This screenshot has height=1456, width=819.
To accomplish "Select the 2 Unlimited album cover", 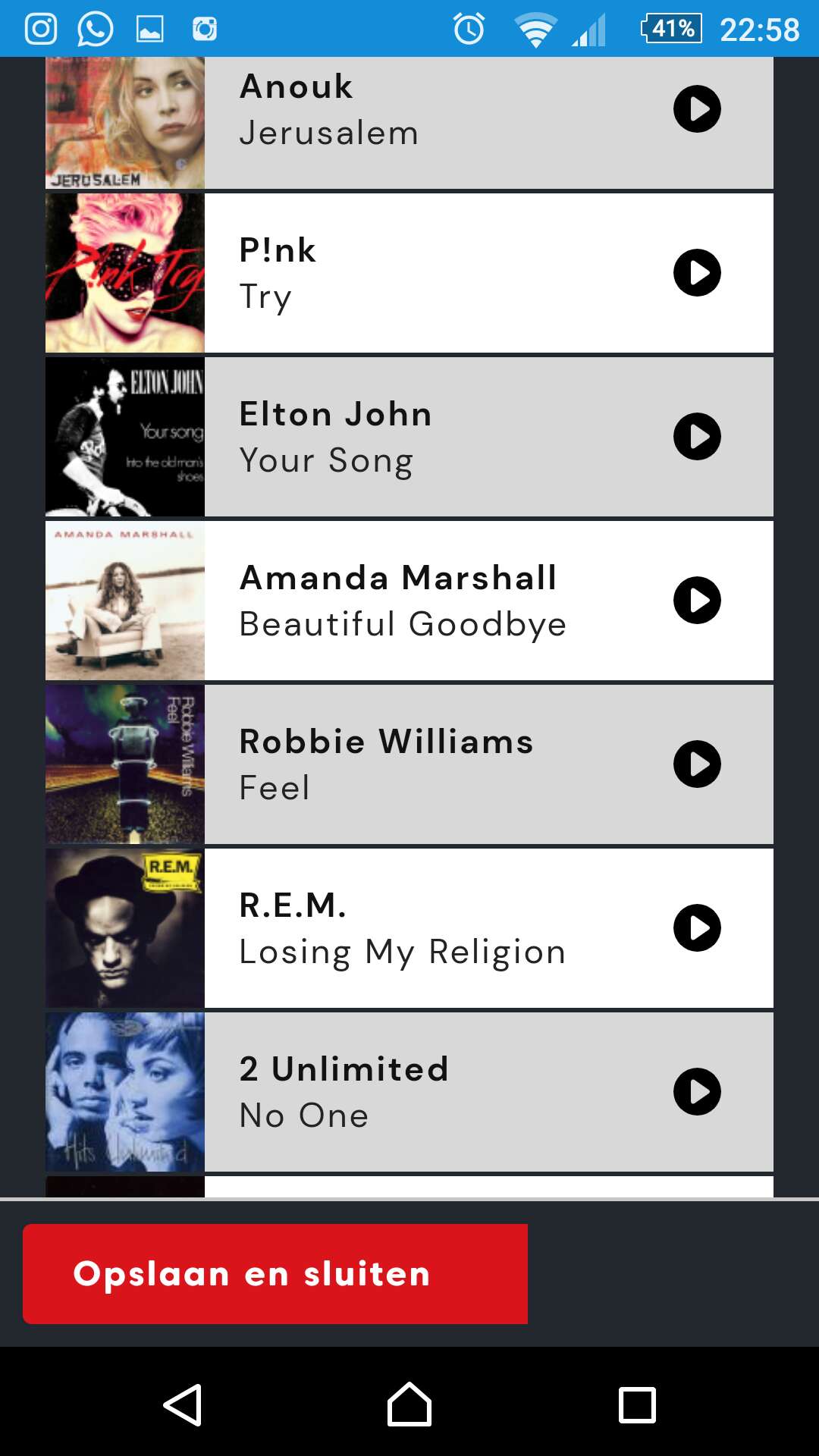I will [125, 1092].
